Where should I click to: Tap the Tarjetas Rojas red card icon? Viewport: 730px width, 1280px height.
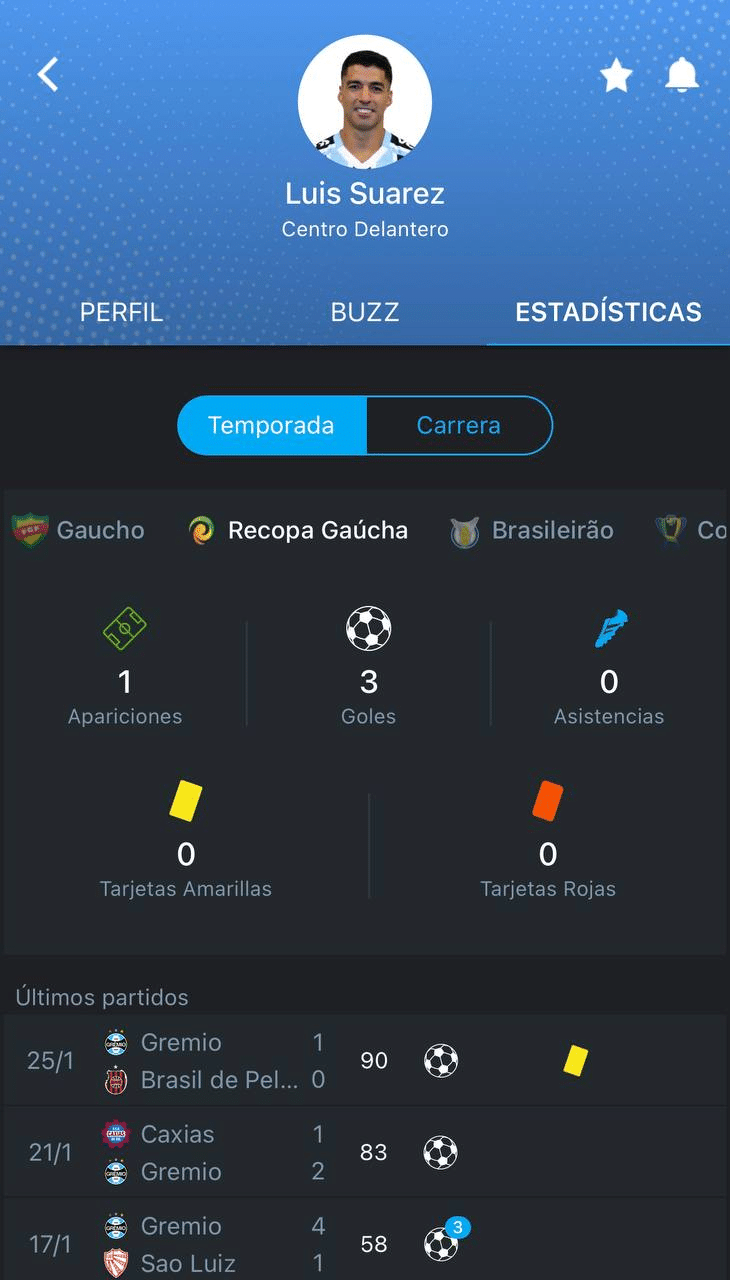(x=547, y=800)
